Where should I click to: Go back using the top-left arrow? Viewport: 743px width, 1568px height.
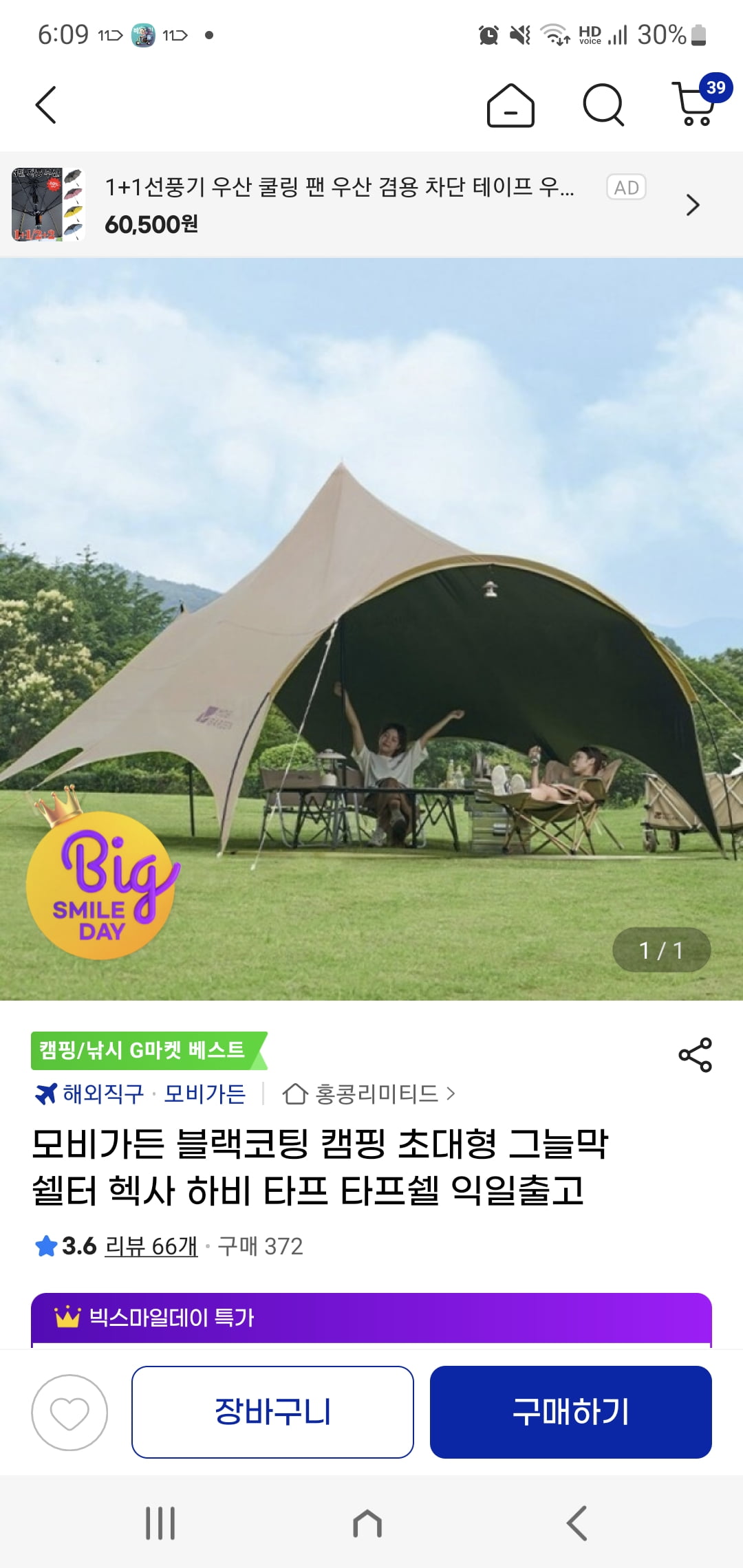tap(45, 105)
